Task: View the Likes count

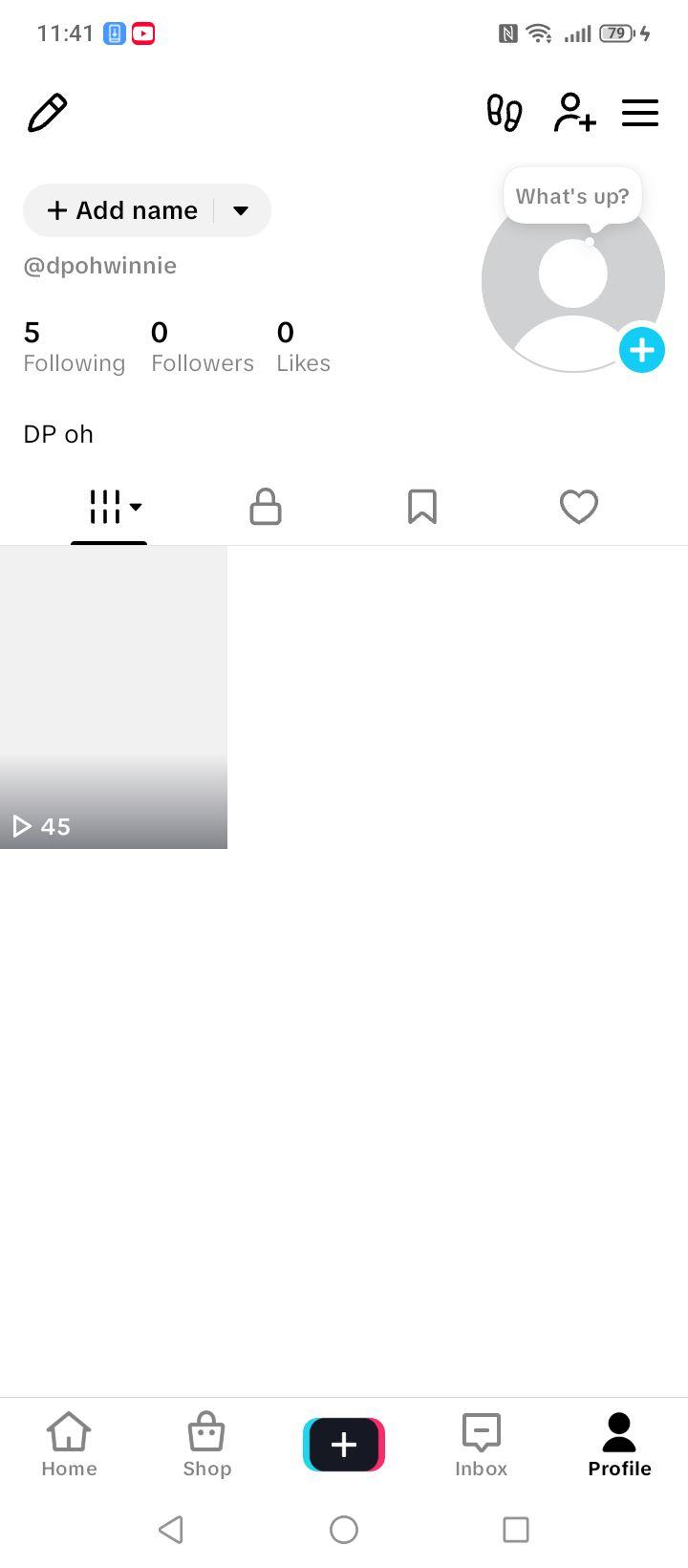Action: [x=303, y=347]
